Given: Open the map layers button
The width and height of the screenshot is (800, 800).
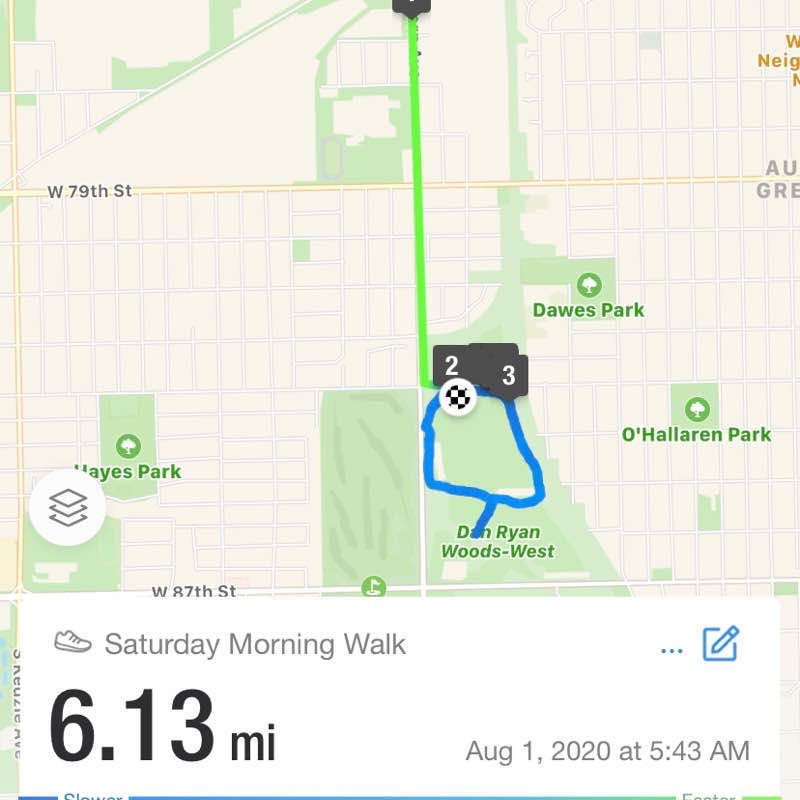Looking at the screenshot, I should (68, 508).
